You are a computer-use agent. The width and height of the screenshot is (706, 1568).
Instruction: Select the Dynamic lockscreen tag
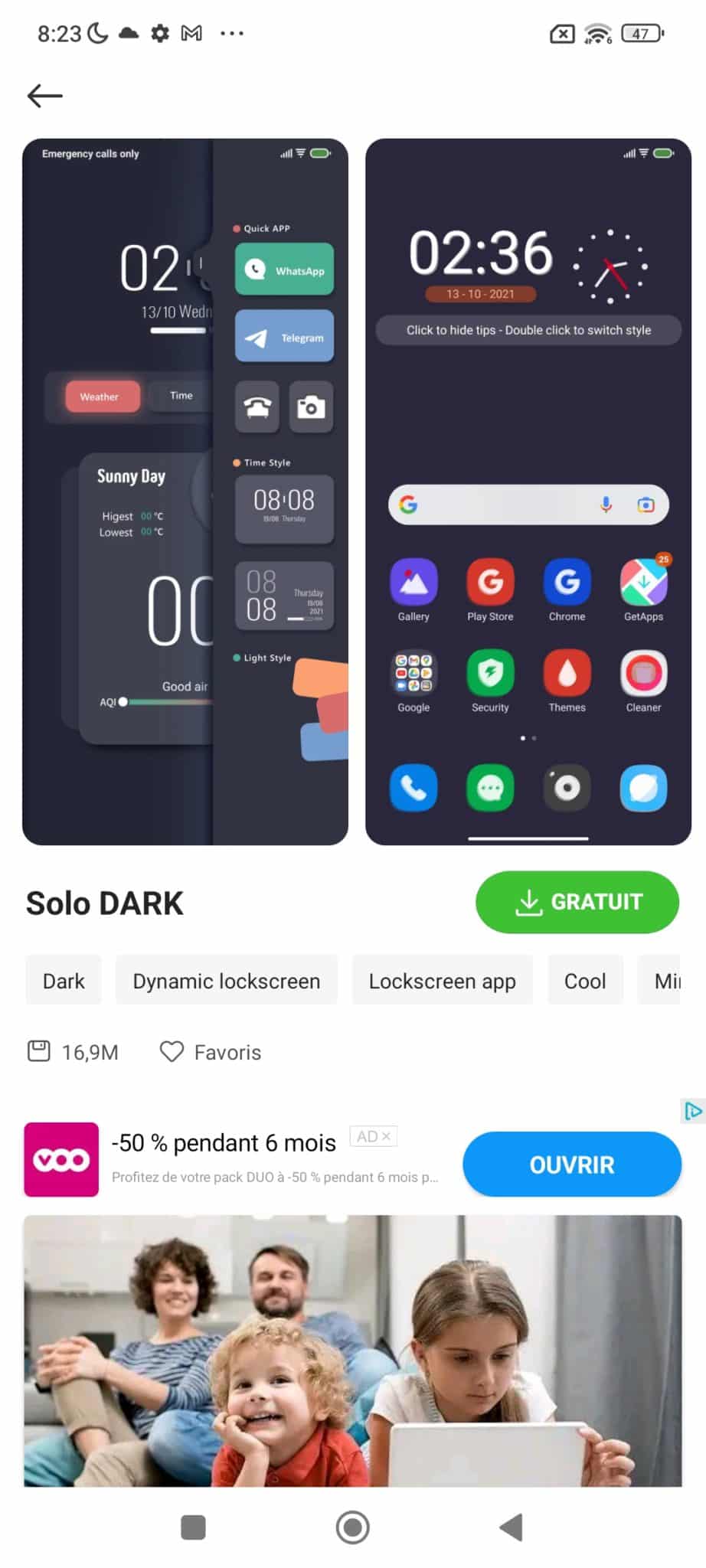click(x=227, y=981)
